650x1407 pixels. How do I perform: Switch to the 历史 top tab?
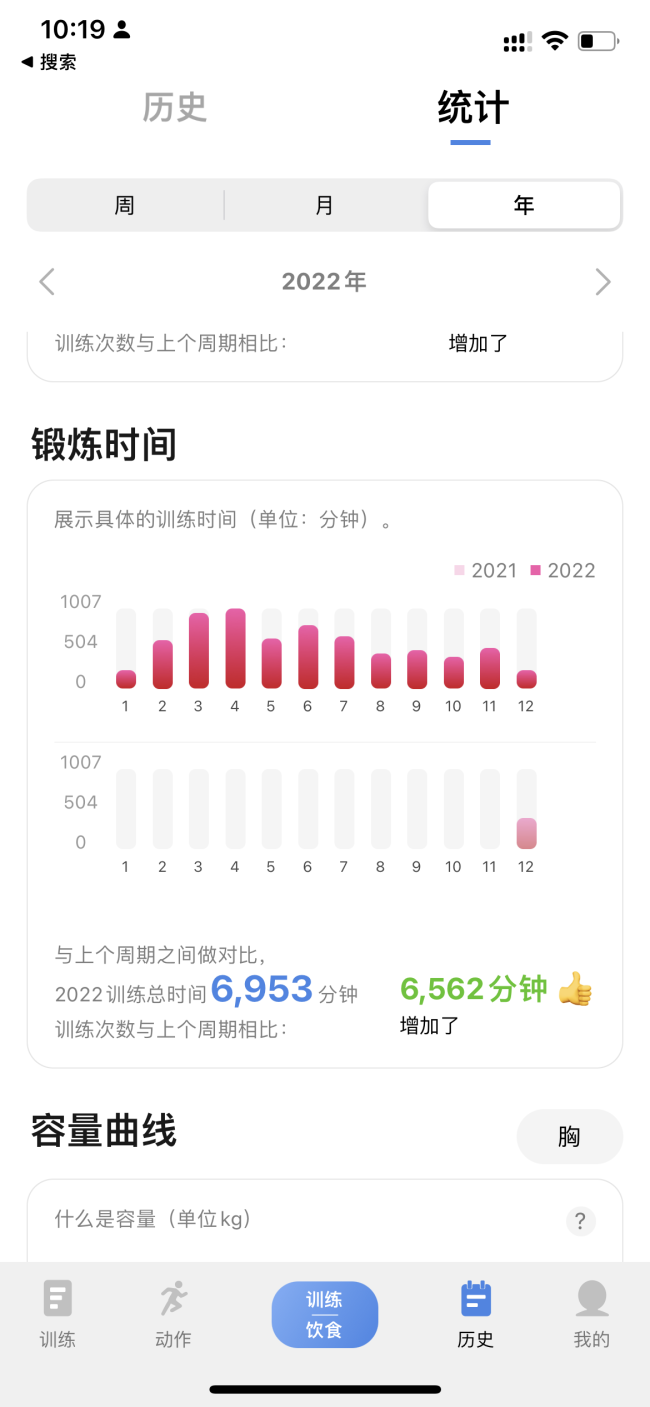coord(174,108)
